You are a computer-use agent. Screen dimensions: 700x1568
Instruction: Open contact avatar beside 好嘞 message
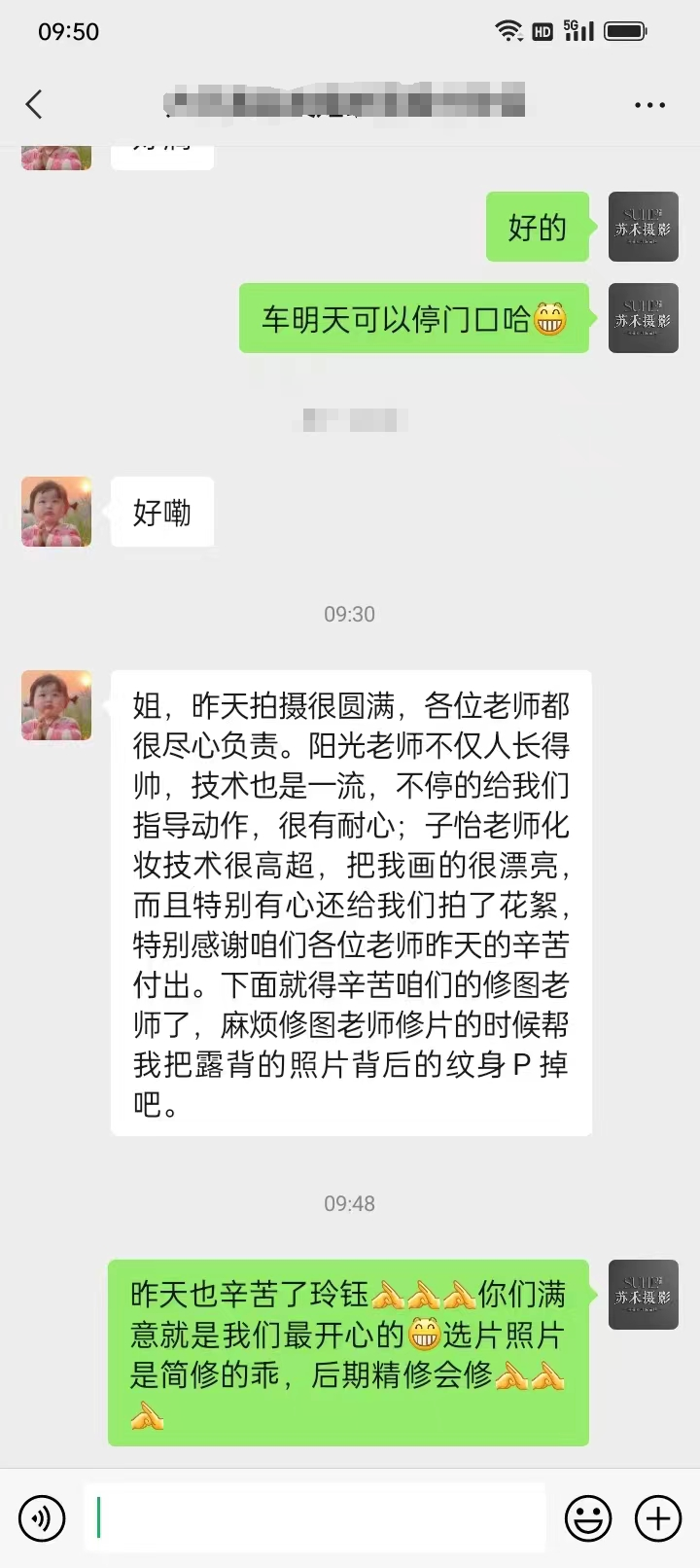pyautogui.click(x=56, y=512)
